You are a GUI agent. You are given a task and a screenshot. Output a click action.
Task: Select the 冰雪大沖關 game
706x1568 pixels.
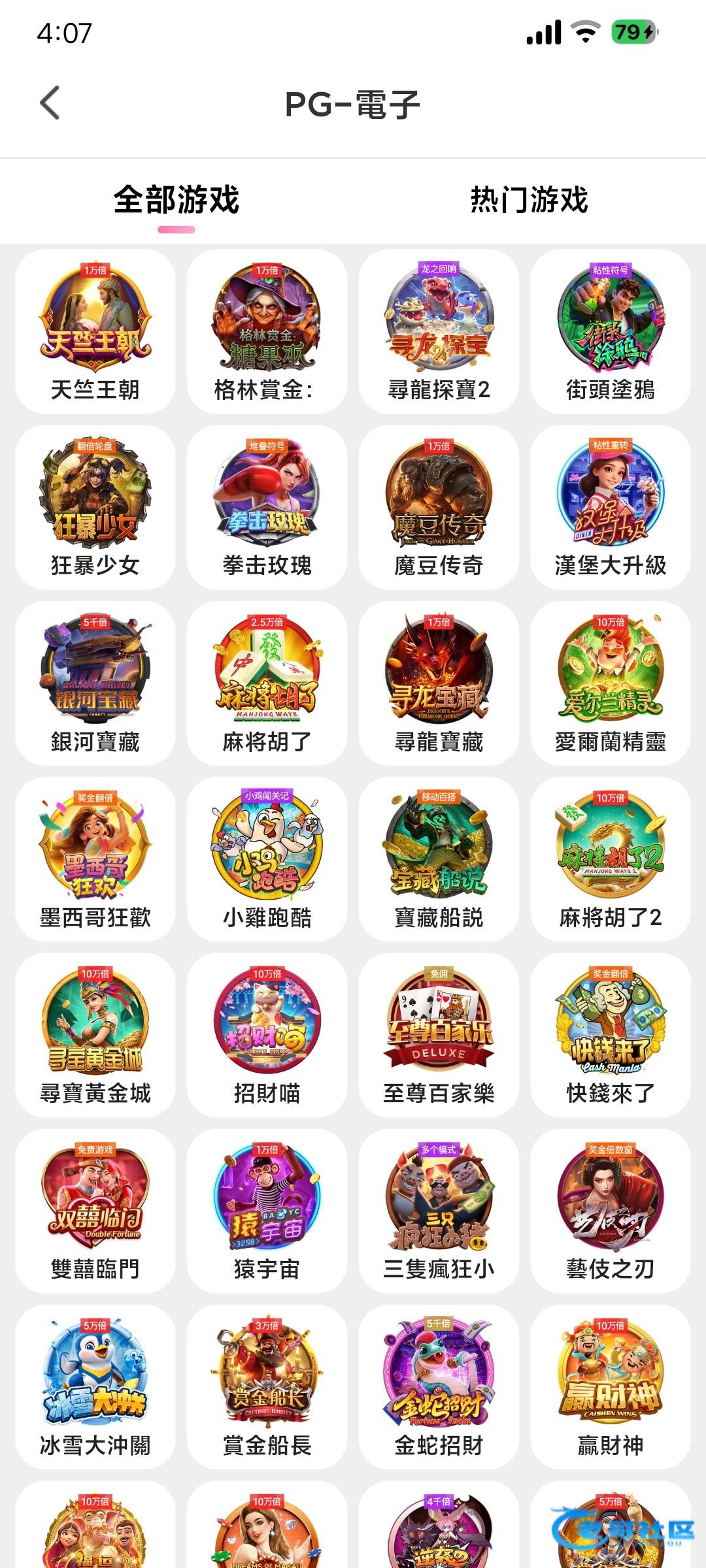[95, 1386]
